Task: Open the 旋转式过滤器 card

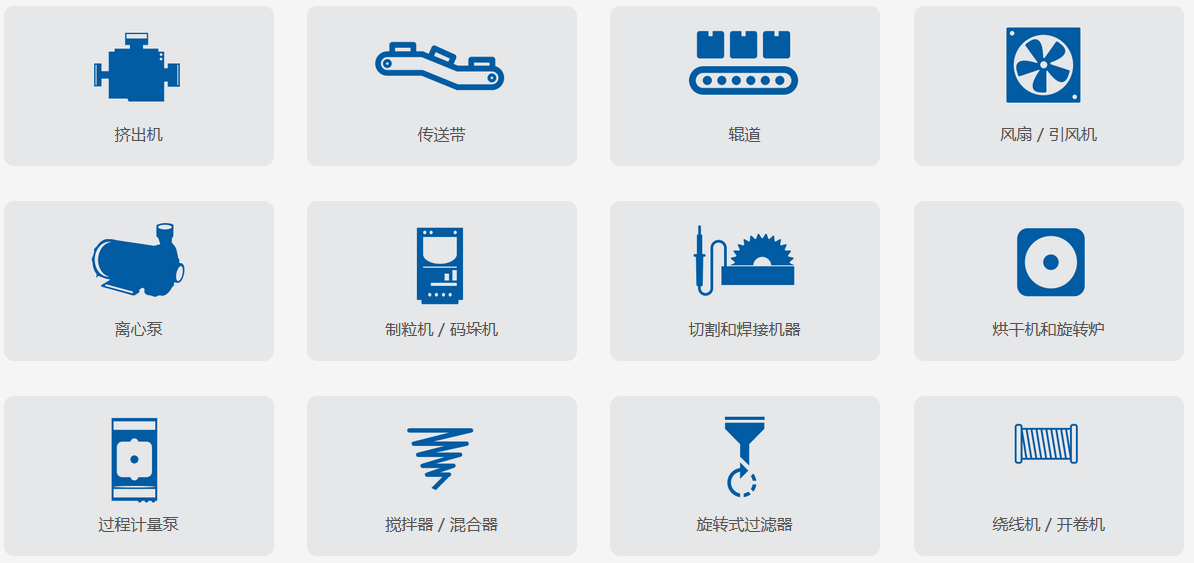Action: [745, 476]
